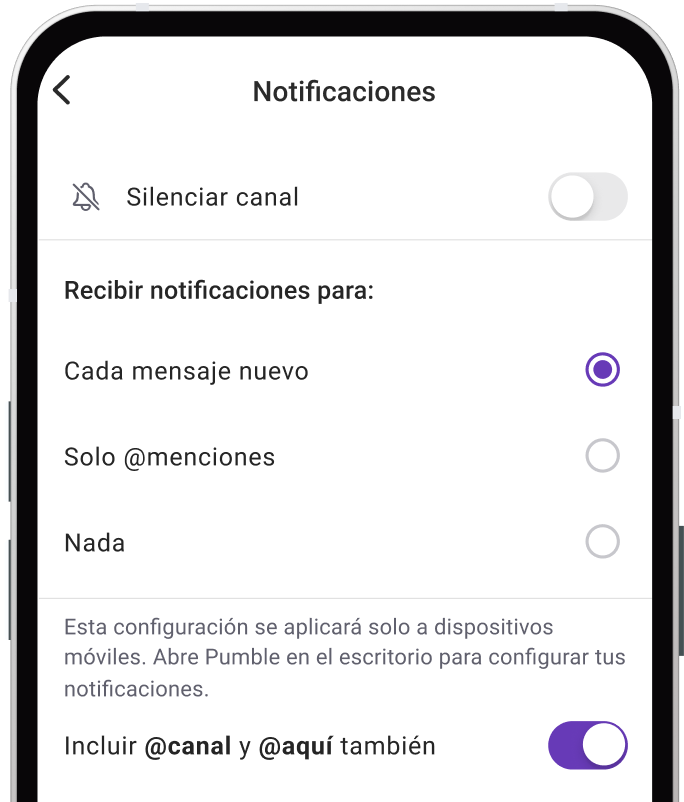This screenshot has height=802, width=684.
Task: Go back from Notificaciones screen
Action: point(62,90)
